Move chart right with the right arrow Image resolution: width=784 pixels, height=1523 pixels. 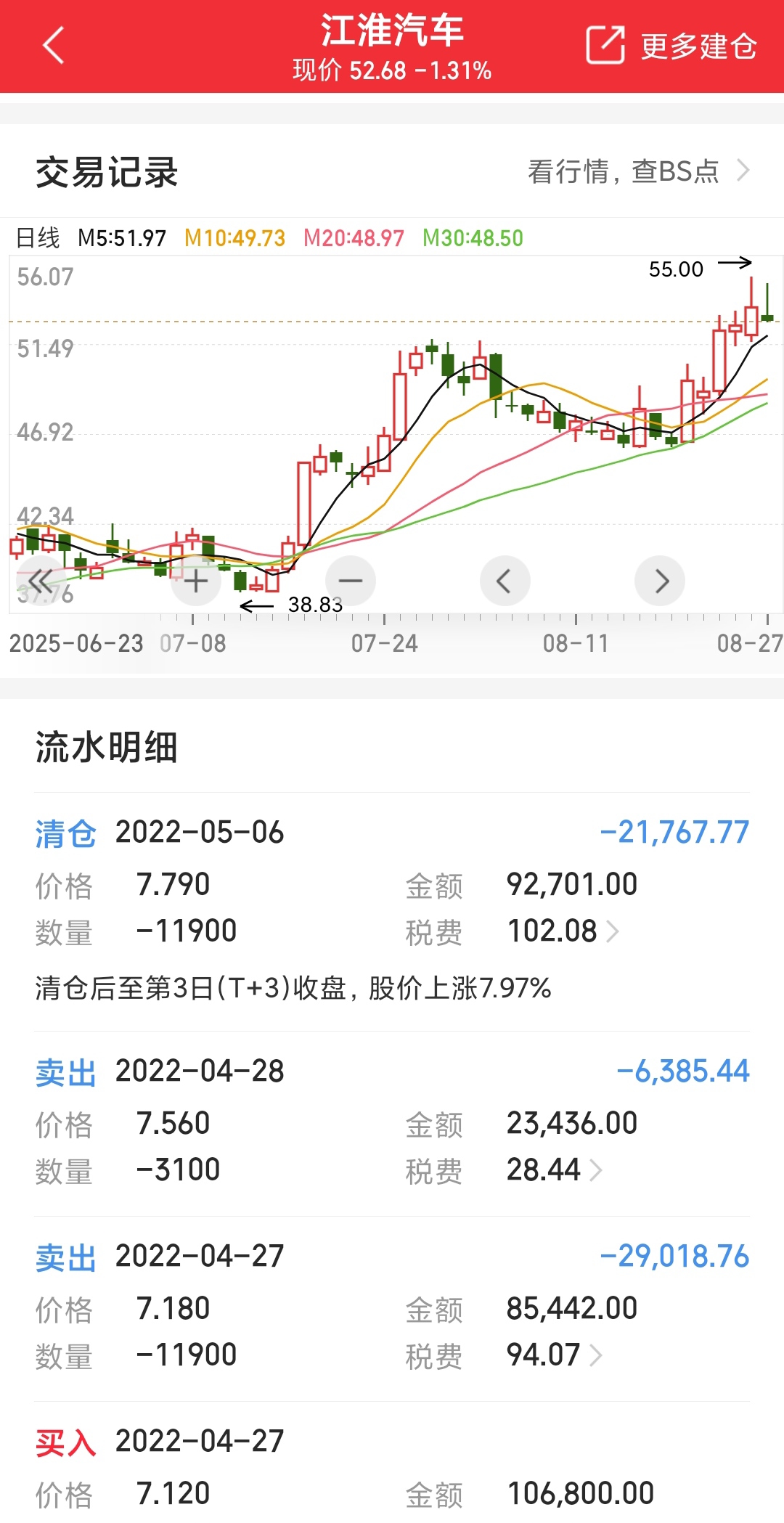[x=660, y=581]
